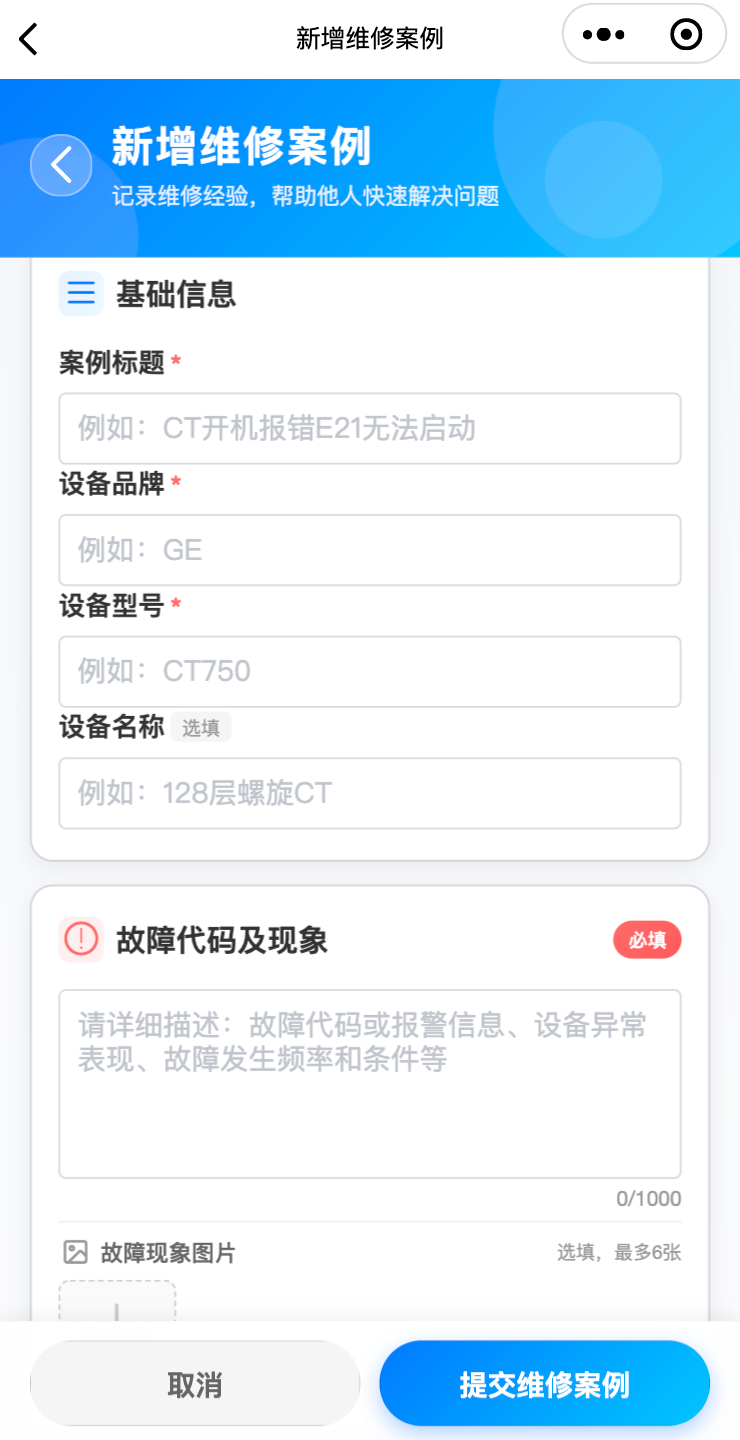Select the 设备型号 input field
740x1440 pixels.
point(370,671)
